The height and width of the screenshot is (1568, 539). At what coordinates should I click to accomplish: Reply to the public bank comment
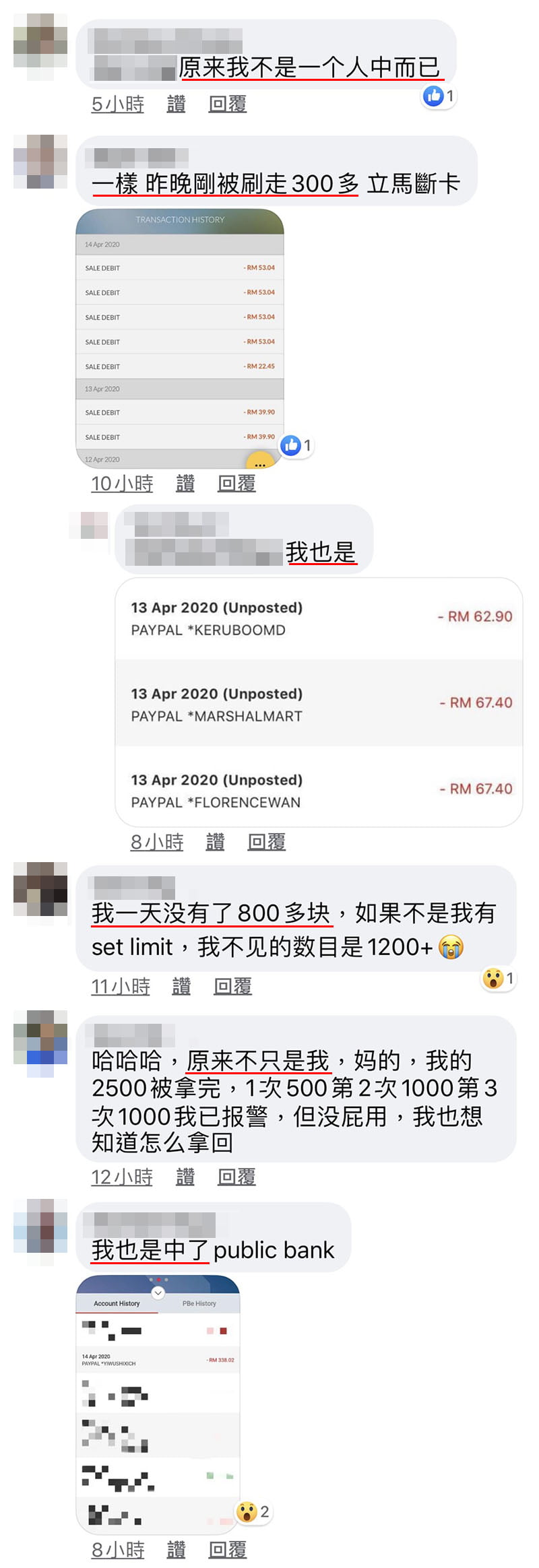[x=227, y=1550]
